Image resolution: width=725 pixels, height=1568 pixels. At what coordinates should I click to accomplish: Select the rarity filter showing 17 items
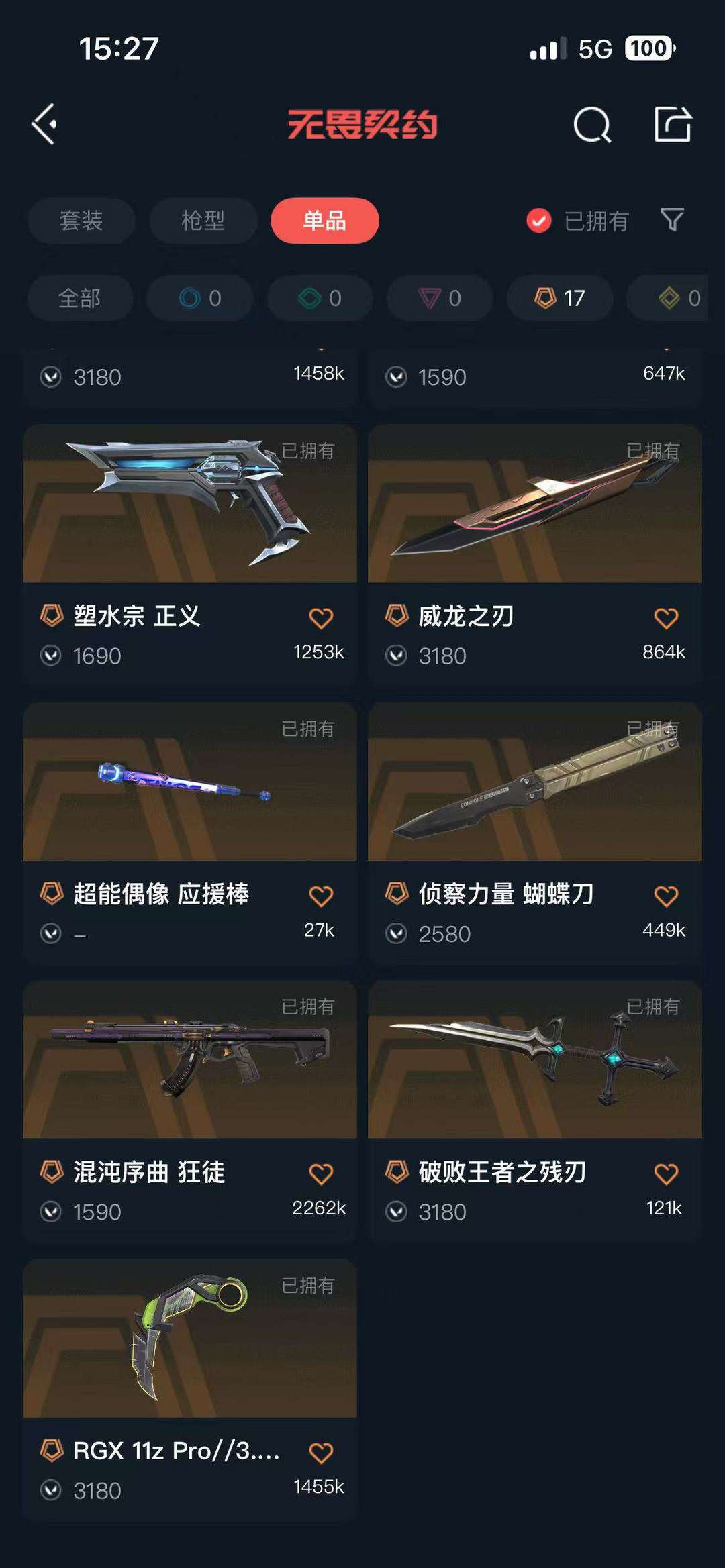click(x=558, y=299)
